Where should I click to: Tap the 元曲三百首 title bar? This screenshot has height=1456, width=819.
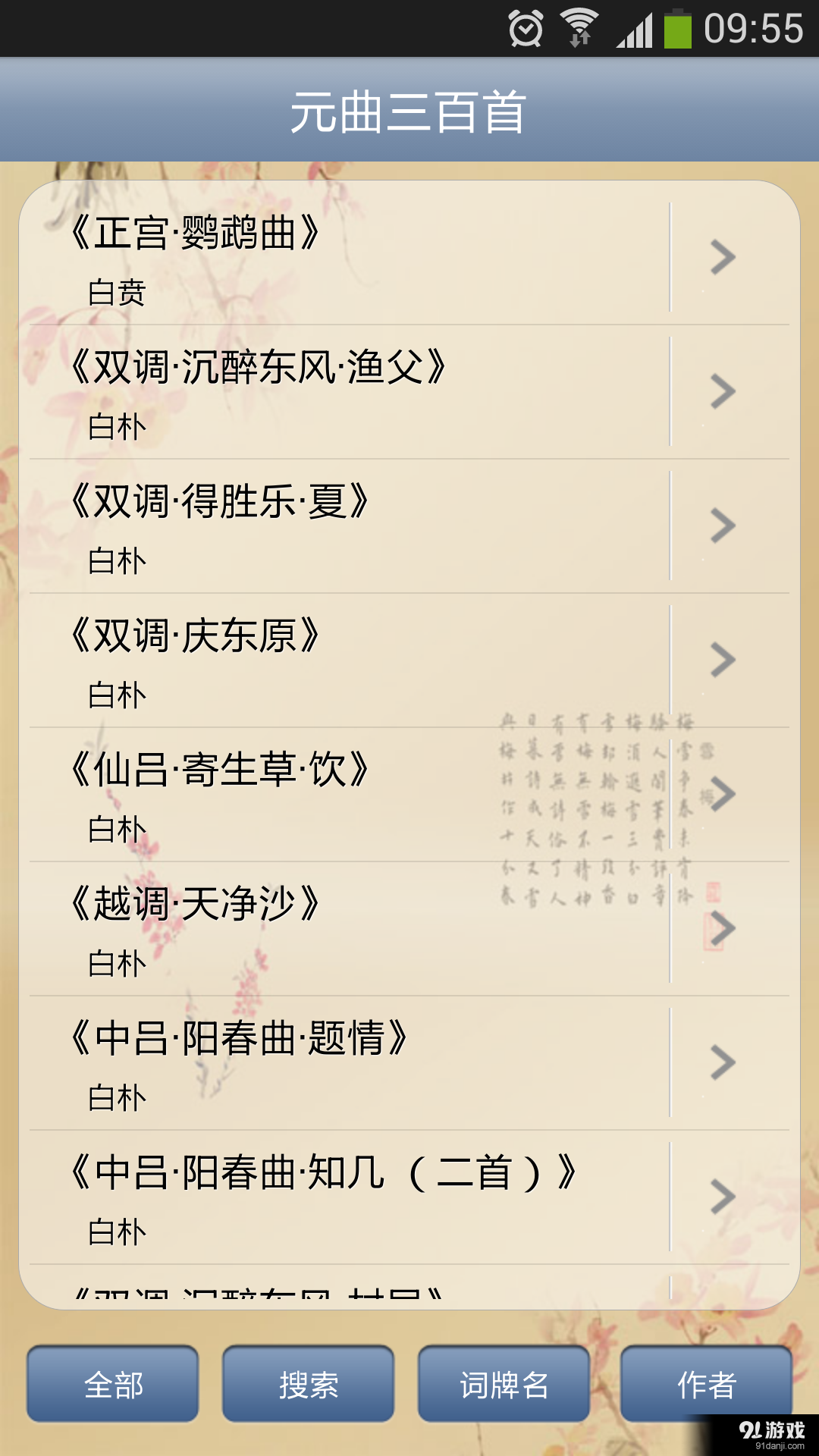point(409,111)
